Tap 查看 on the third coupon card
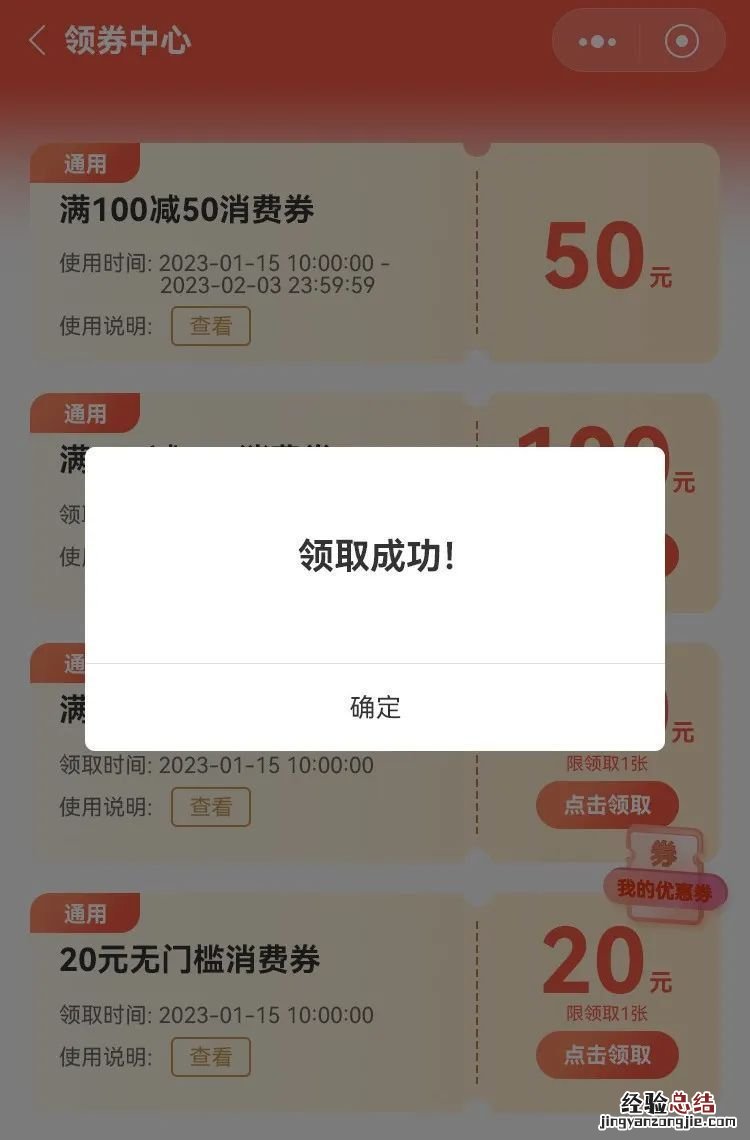 (x=210, y=806)
